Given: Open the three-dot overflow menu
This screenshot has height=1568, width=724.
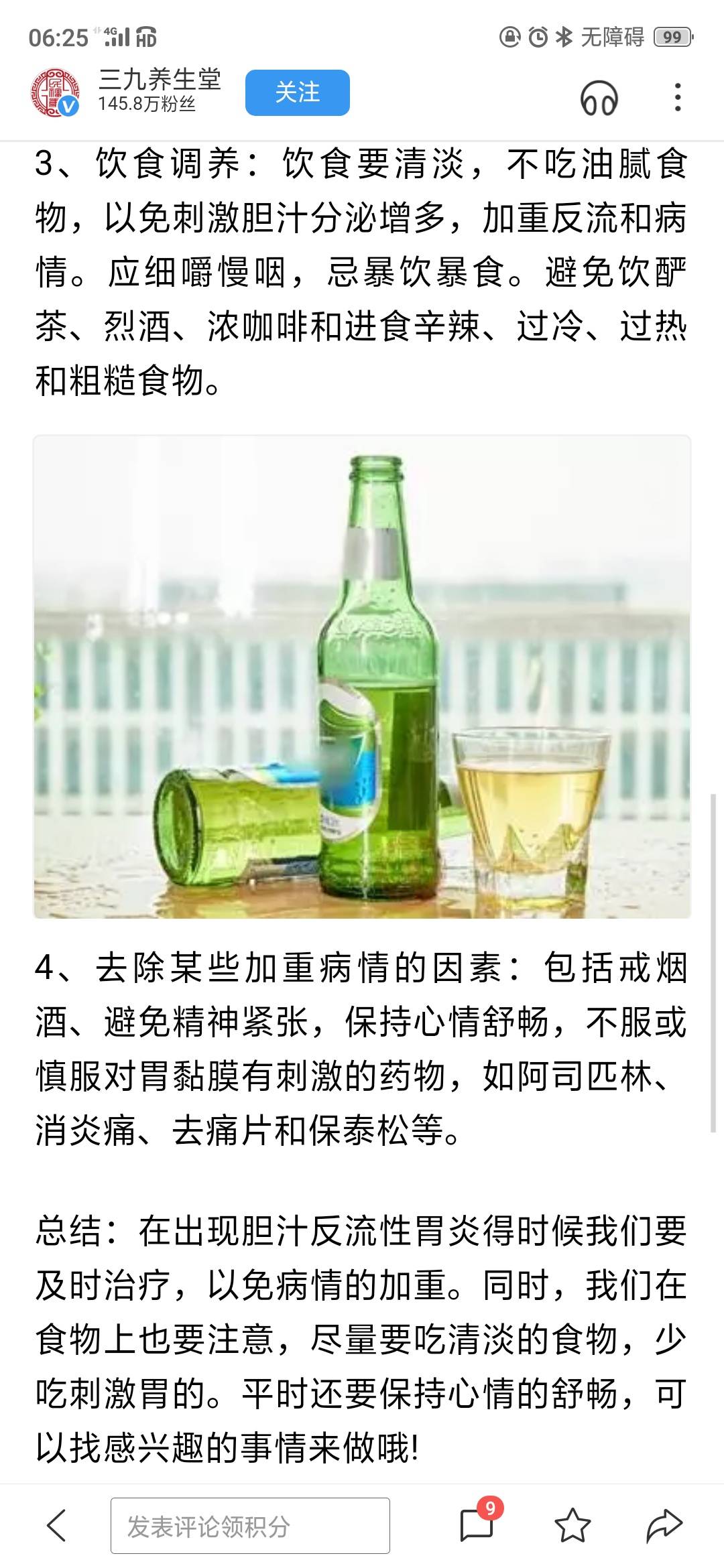Looking at the screenshot, I should (x=678, y=97).
